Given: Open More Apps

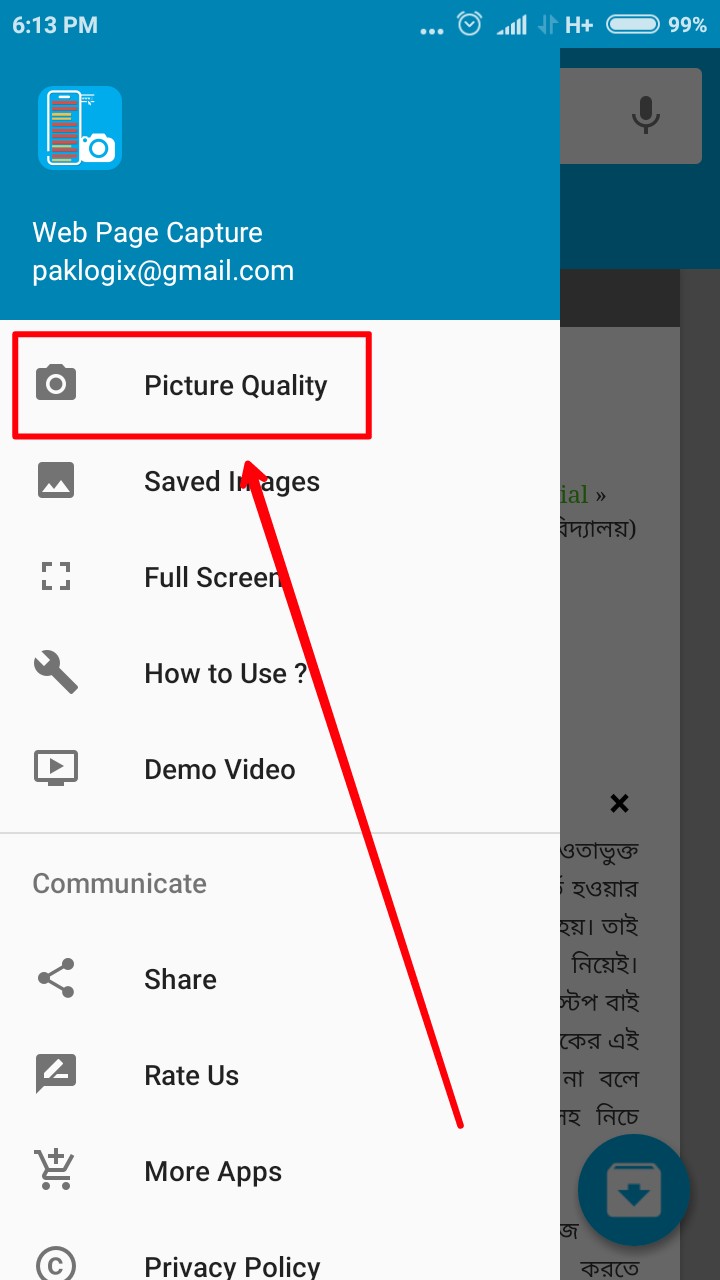Looking at the screenshot, I should pyautogui.click(x=212, y=1172).
